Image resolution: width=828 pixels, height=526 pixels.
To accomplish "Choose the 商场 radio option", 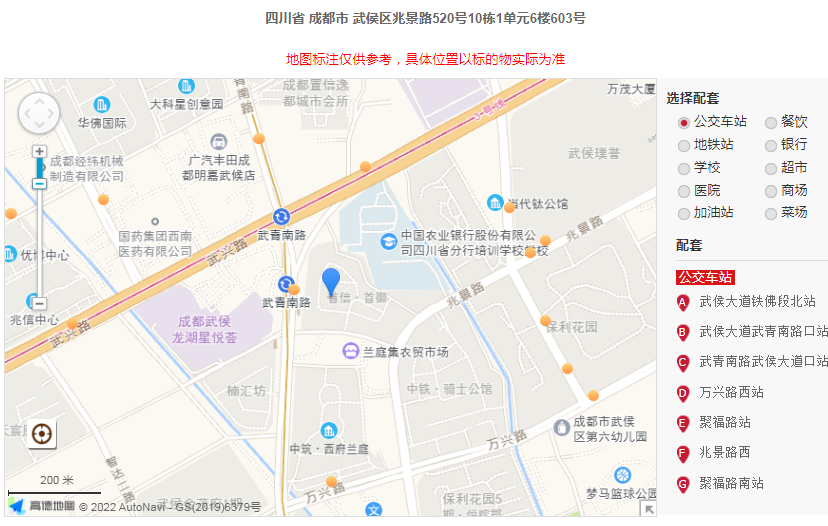I will pyautogui.click(x=771, y=191).
